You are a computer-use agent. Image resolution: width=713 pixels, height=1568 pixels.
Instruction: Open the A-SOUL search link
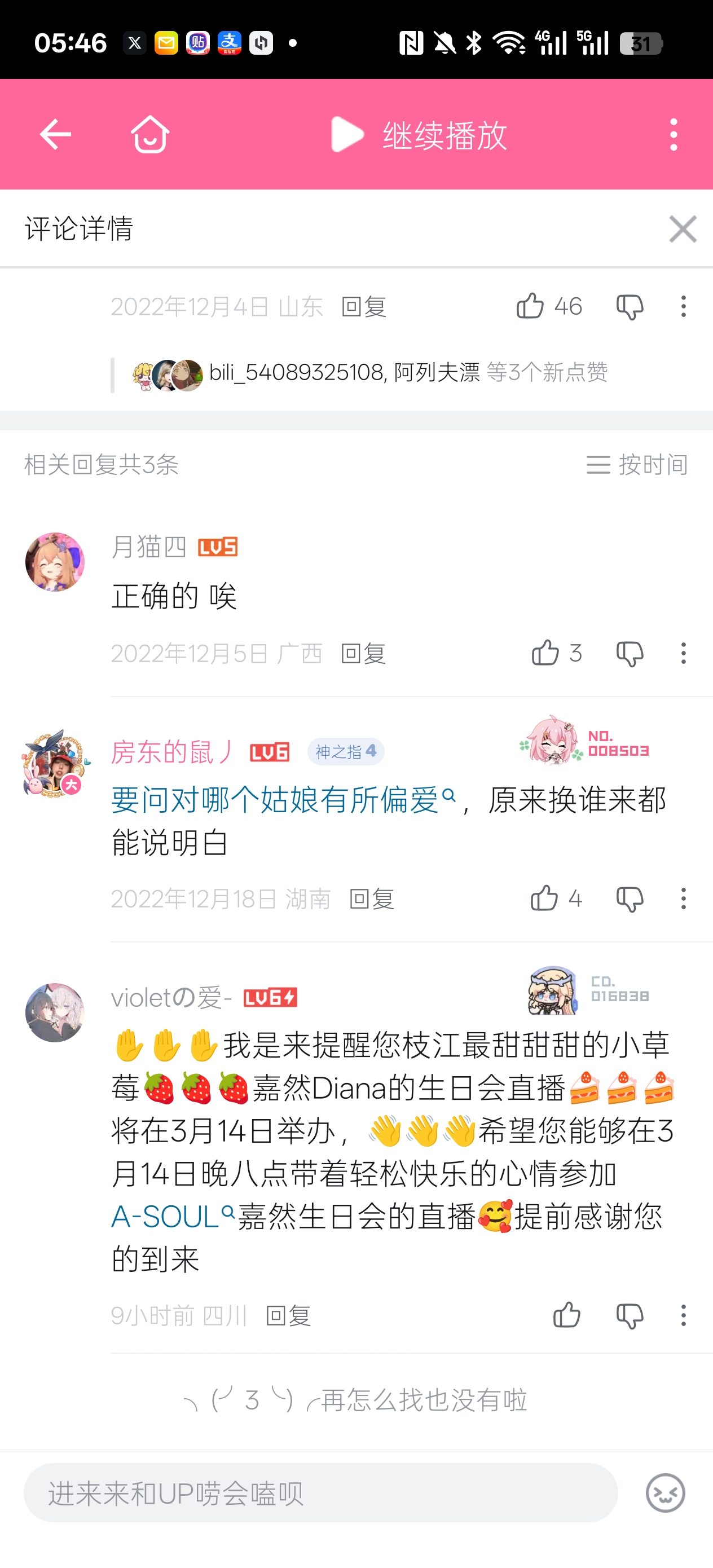point(172,1217)
